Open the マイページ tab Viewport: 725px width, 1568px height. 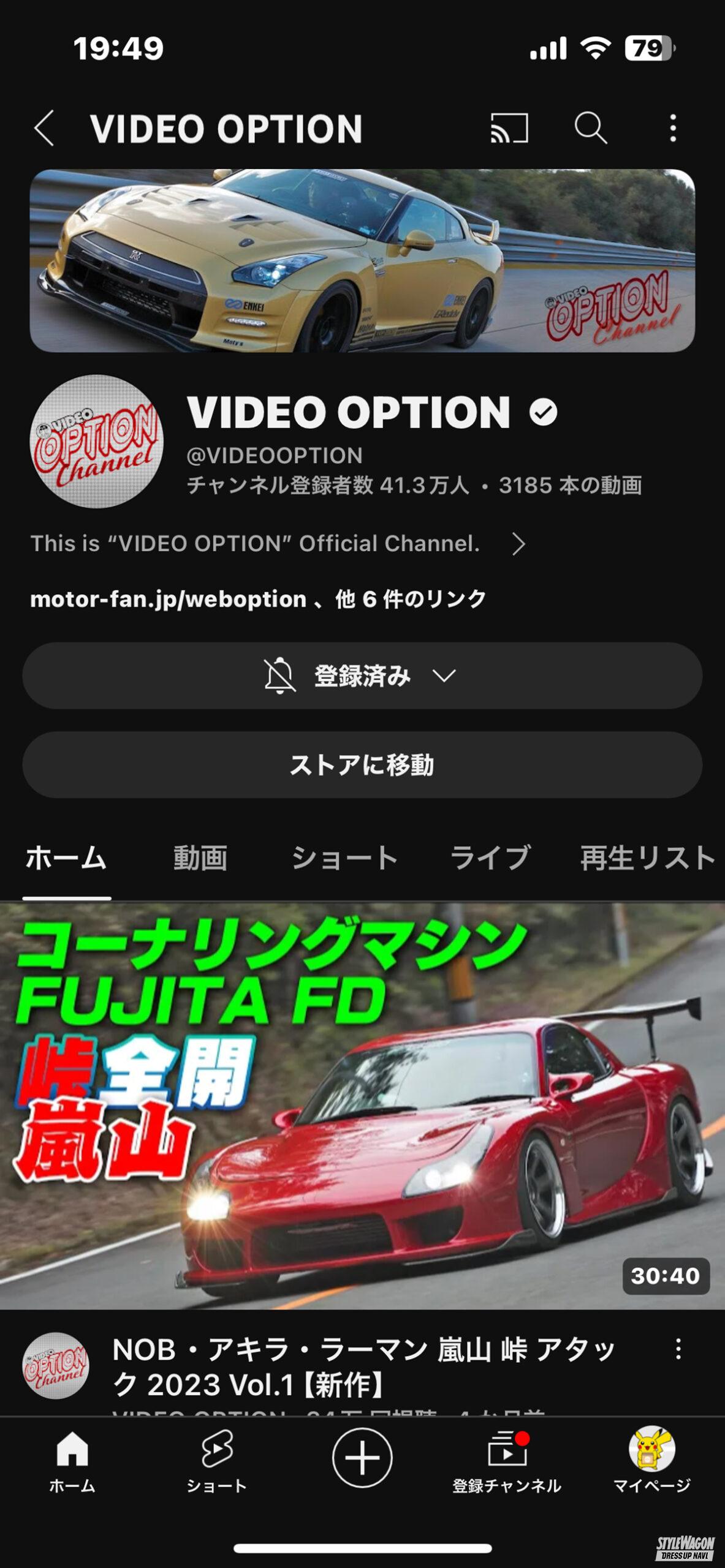651,1461
